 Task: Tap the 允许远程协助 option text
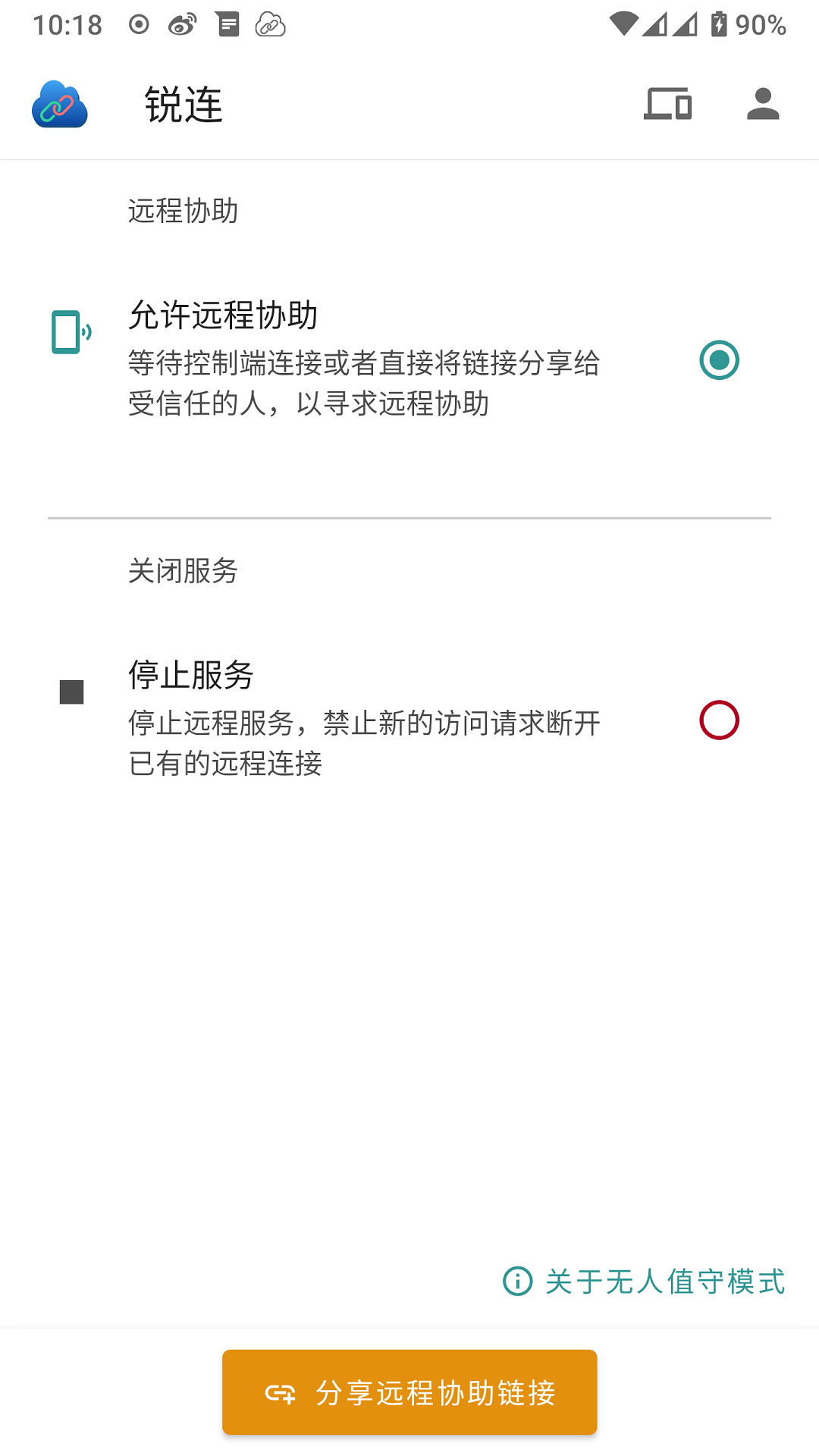223,316
